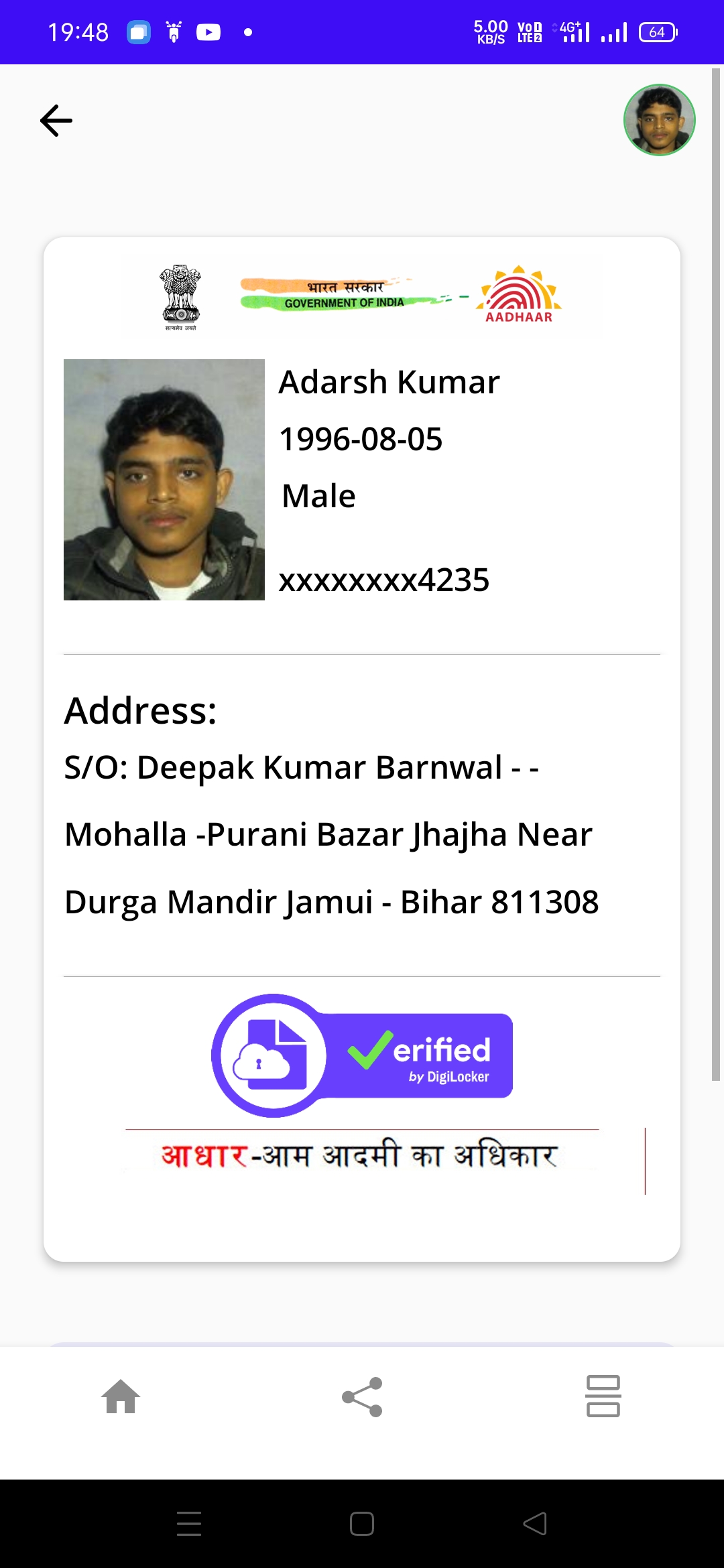Go back using the top-left arrow
The width and height of the screenshot is (724, 1568).
tap(56, 121)
